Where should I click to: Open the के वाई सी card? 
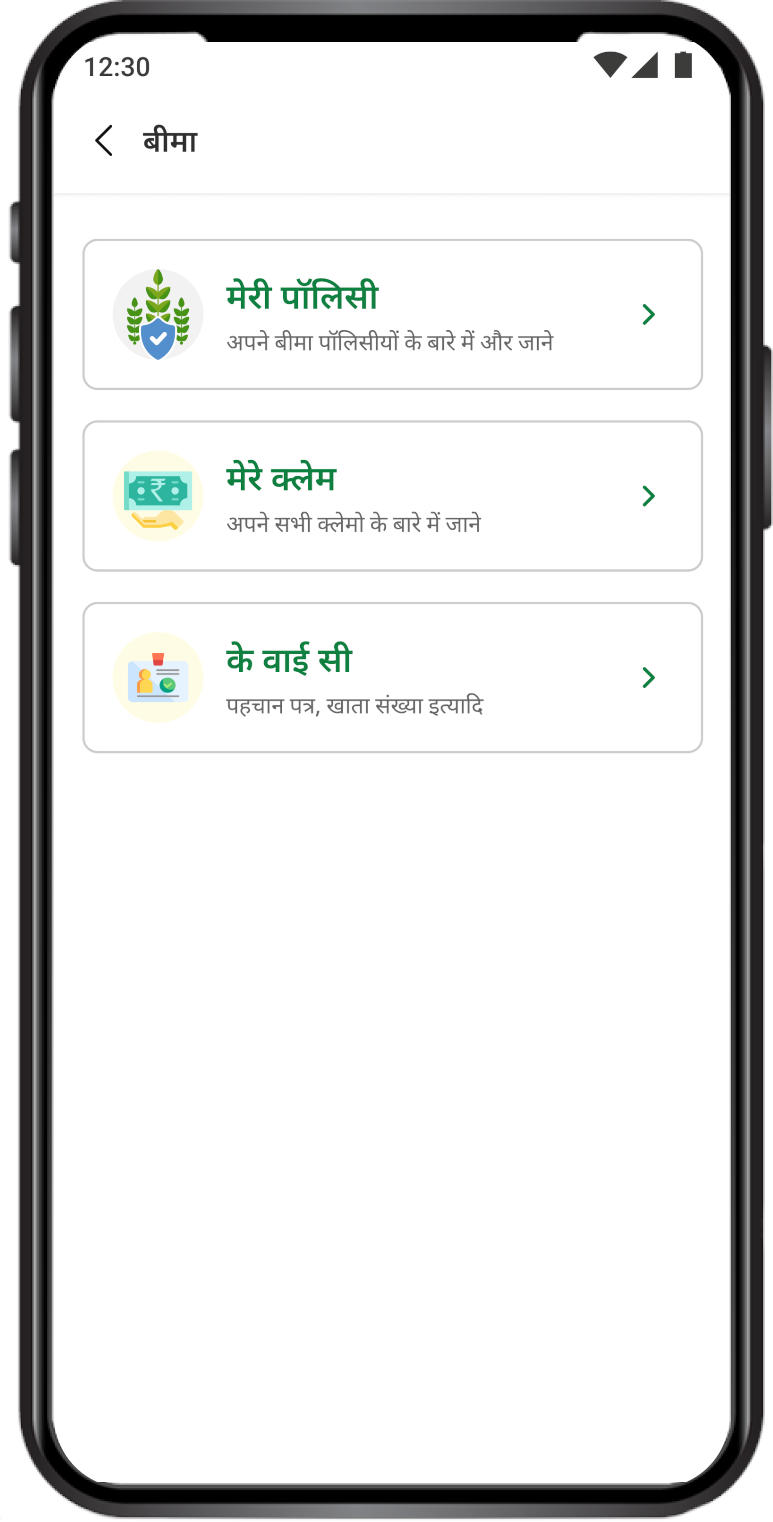tap(392, 677)
